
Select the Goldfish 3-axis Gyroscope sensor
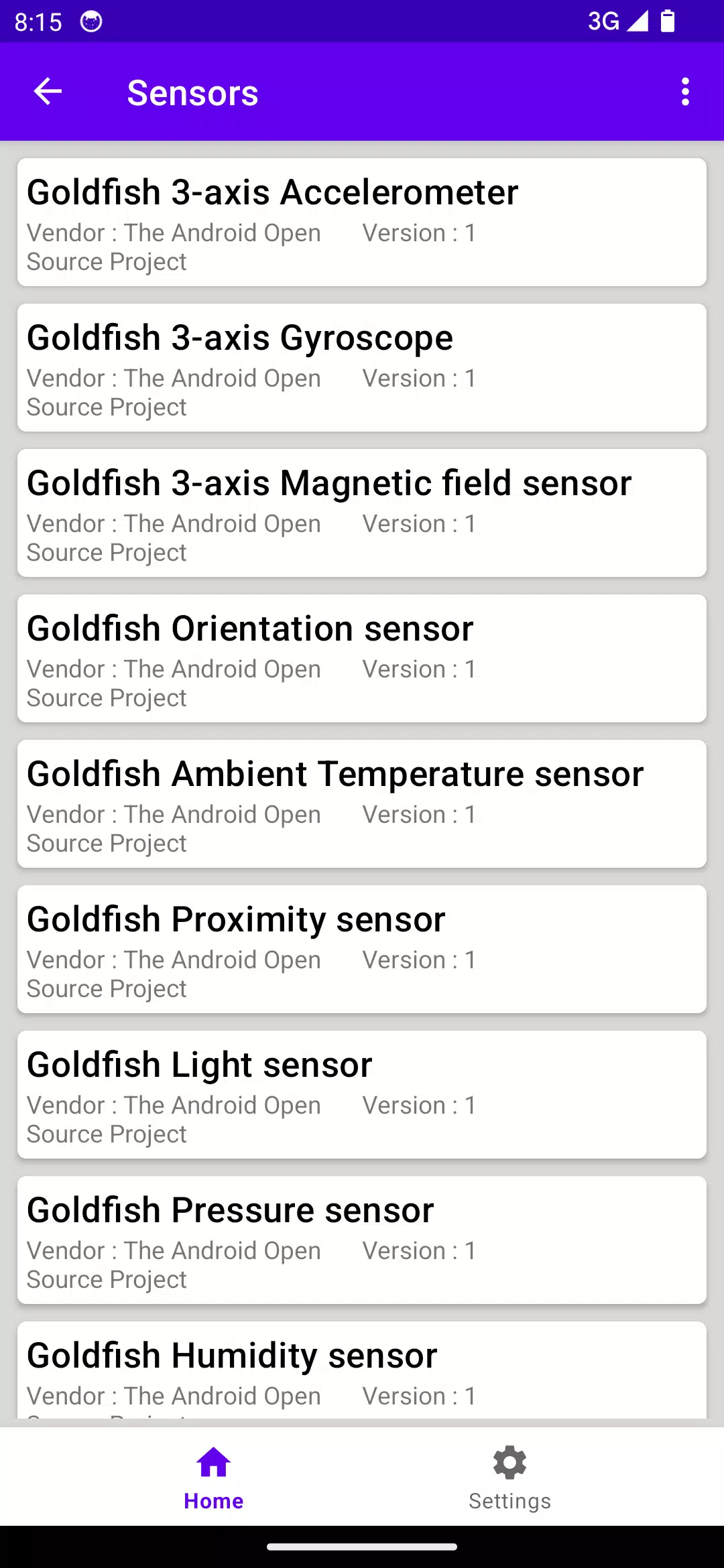pos(362,368)
